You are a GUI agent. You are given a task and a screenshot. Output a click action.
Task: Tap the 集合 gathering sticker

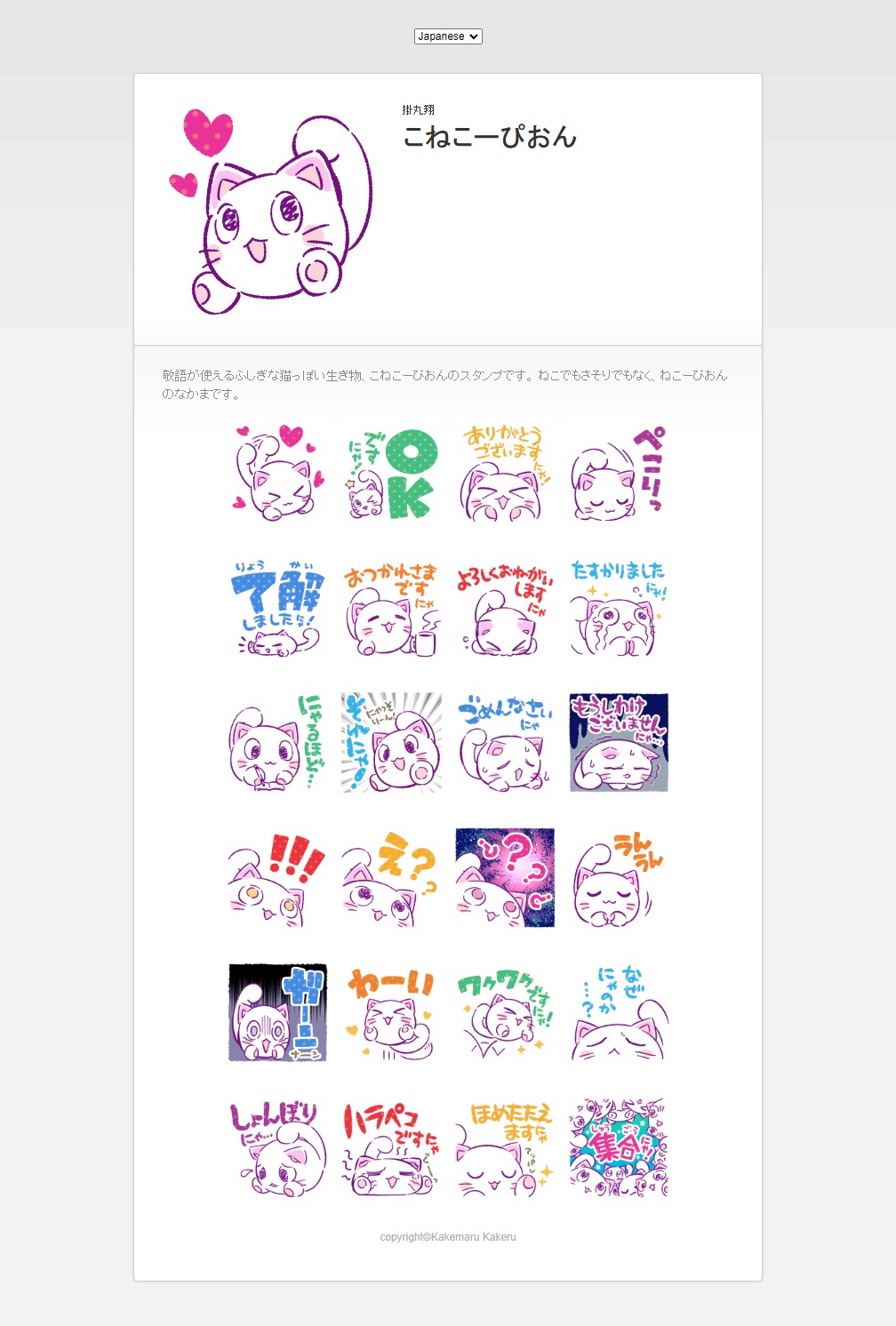(x=619, y=1148)
